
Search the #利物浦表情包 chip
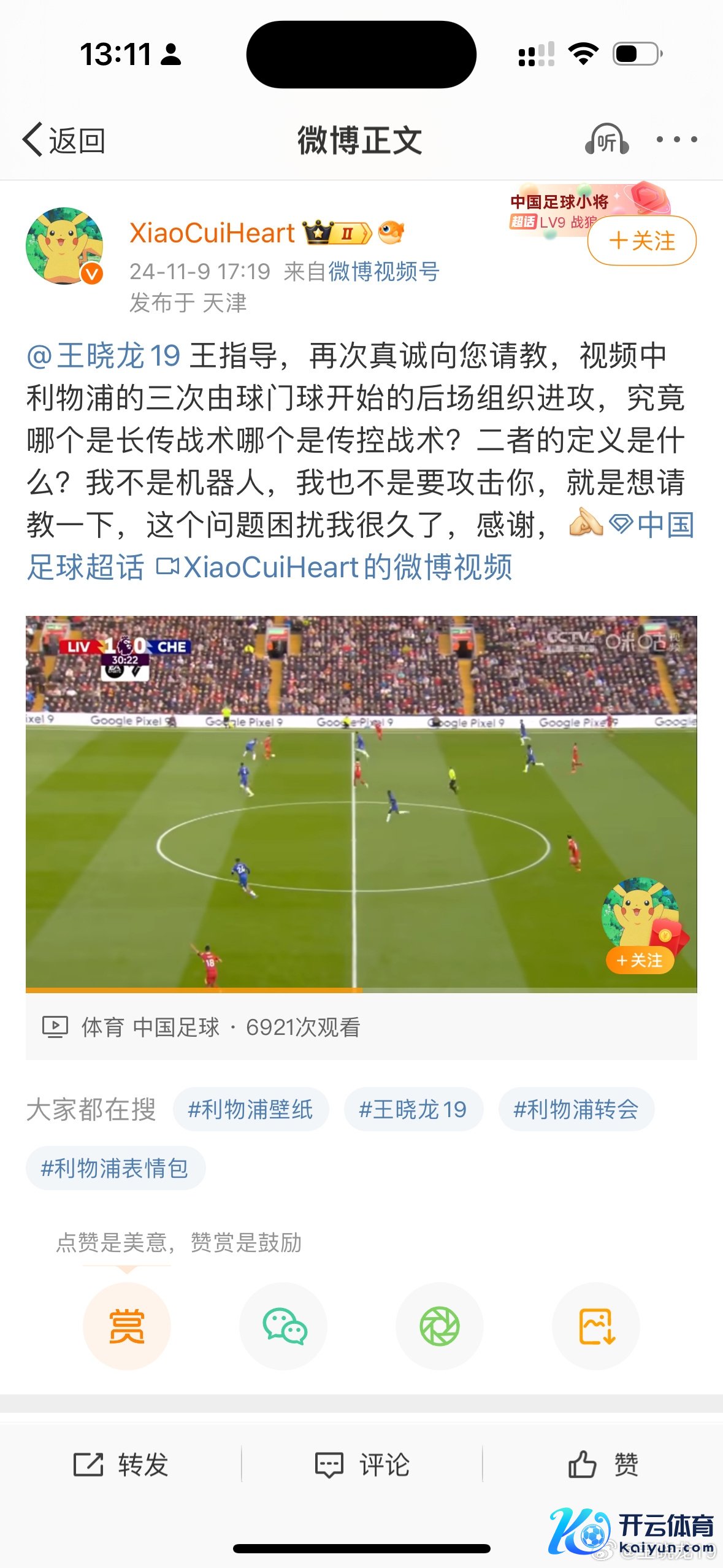point(115,1168)
